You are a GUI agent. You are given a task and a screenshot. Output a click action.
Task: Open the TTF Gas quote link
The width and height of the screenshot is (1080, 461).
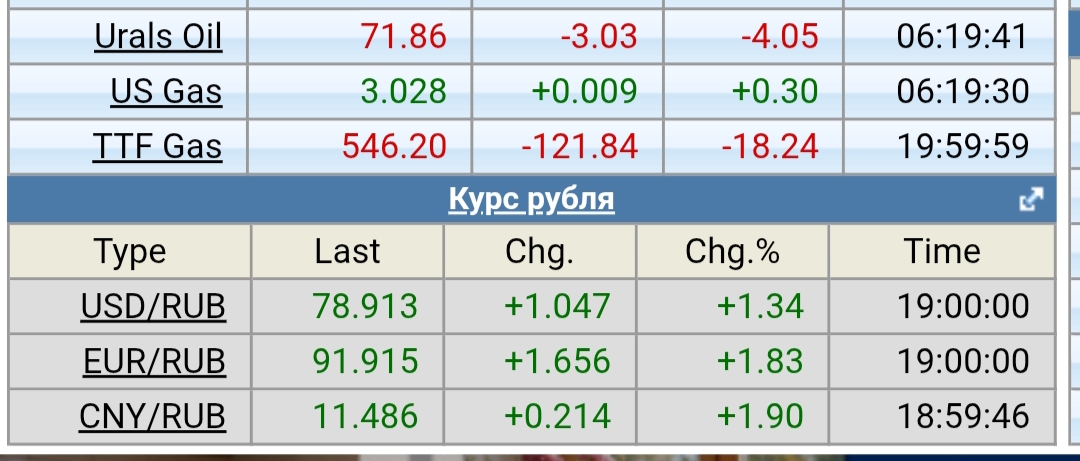point(157,147)
